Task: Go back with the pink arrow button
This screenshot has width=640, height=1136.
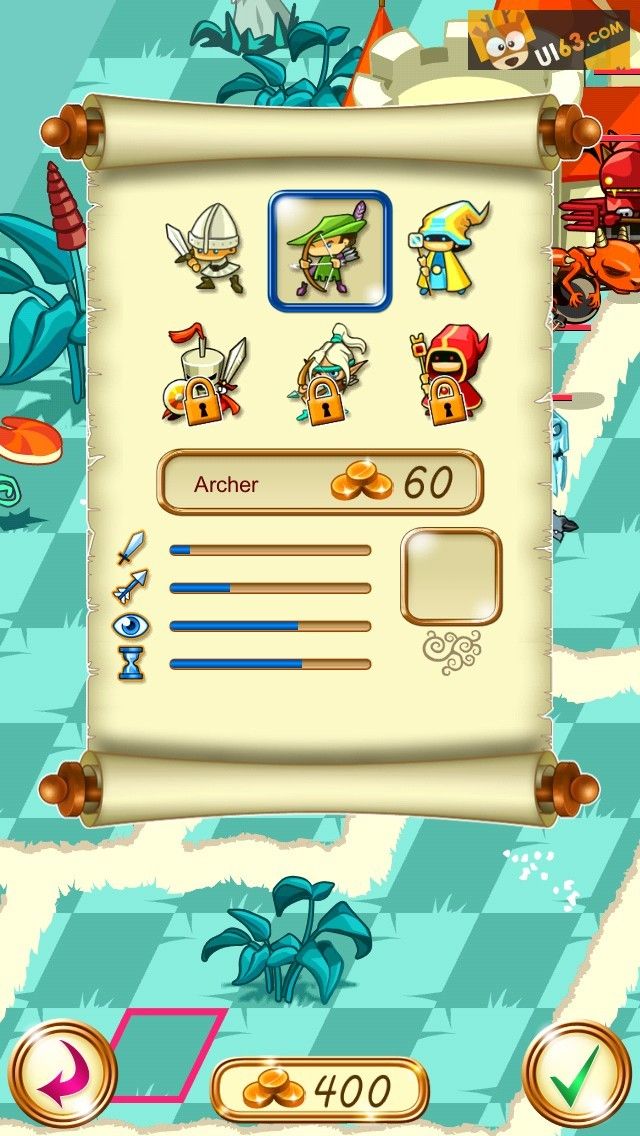Action: (62, 1075)
